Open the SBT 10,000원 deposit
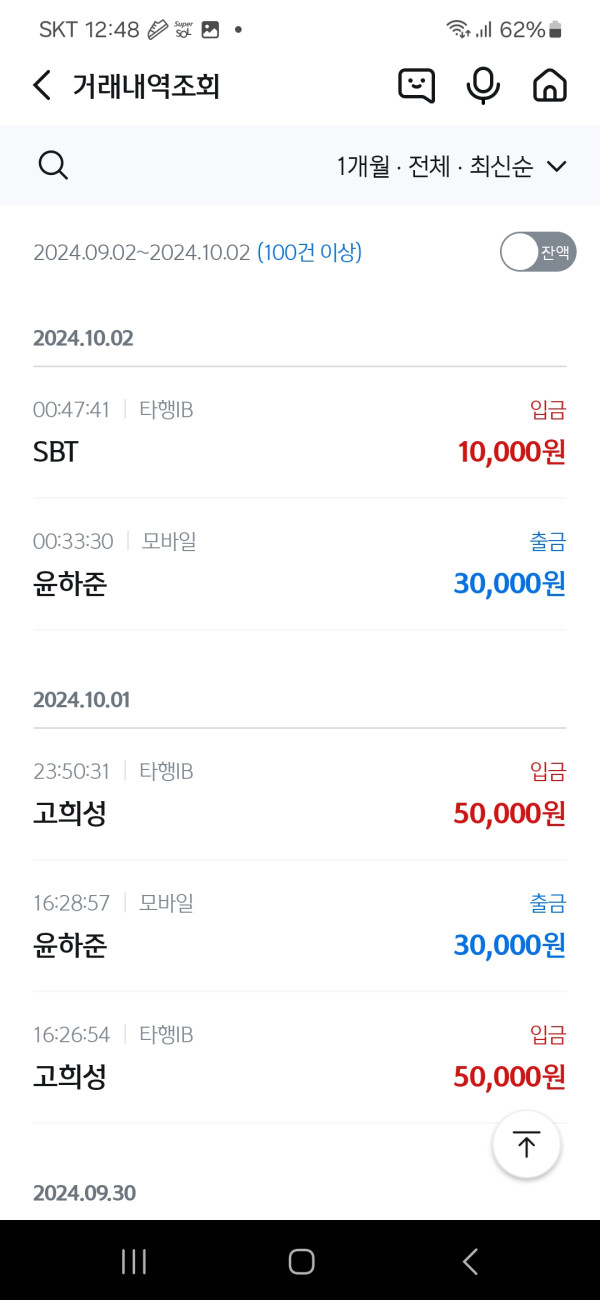This screenshot has width=600, height=1300. [300, 432]
